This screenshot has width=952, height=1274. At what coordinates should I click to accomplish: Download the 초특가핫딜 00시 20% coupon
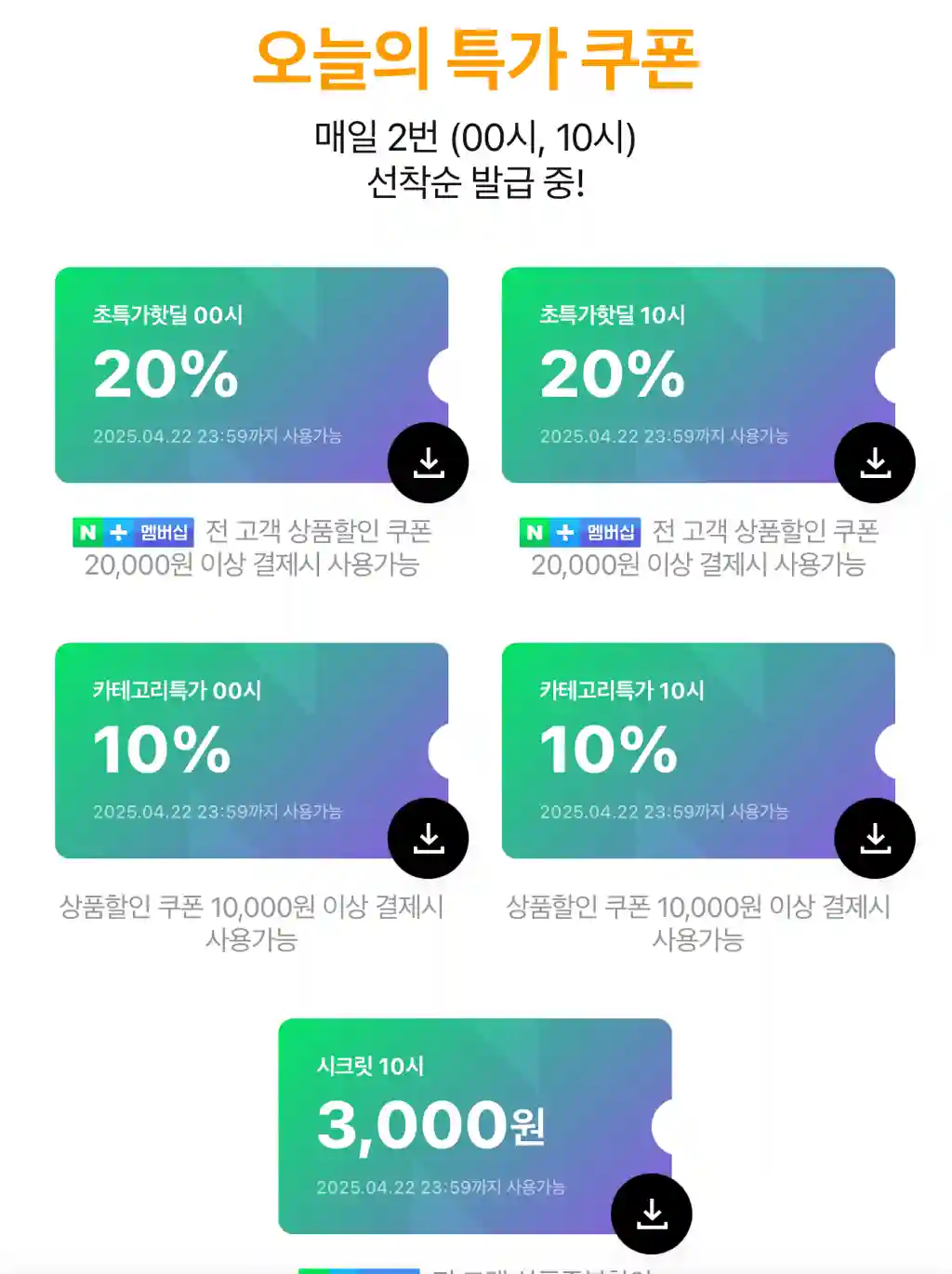[x=428, y=462]
